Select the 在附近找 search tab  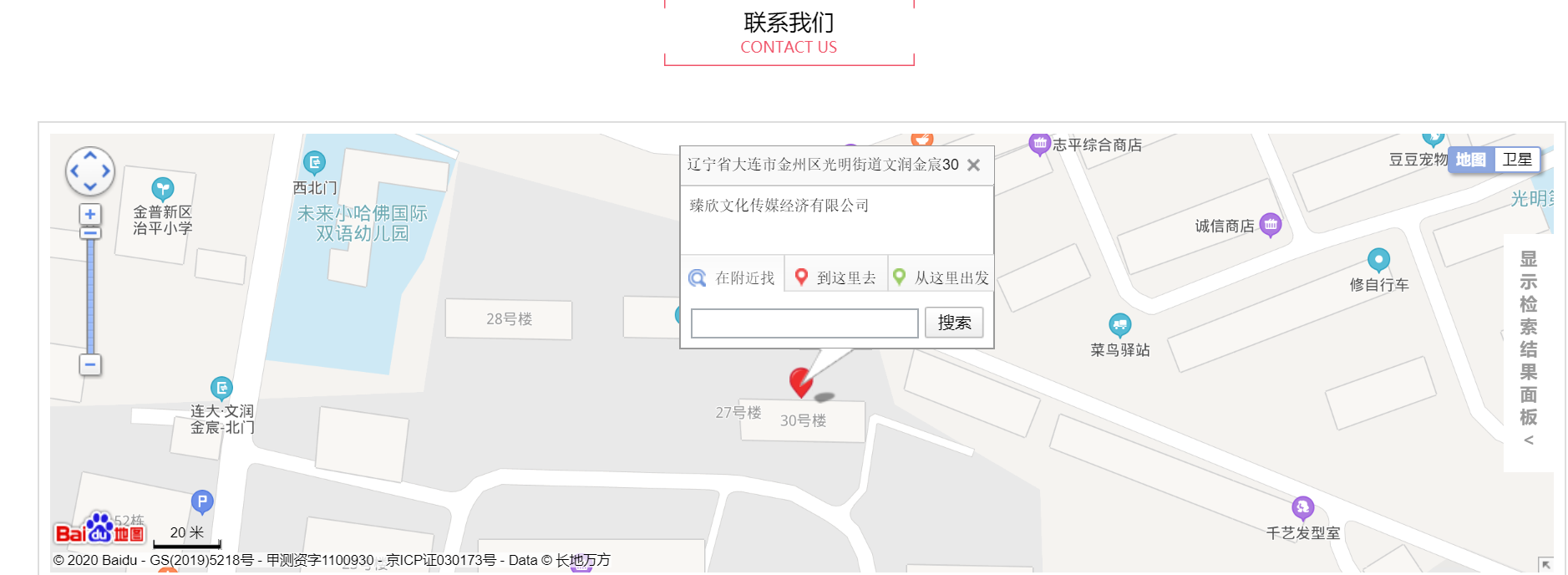[733, 277]
